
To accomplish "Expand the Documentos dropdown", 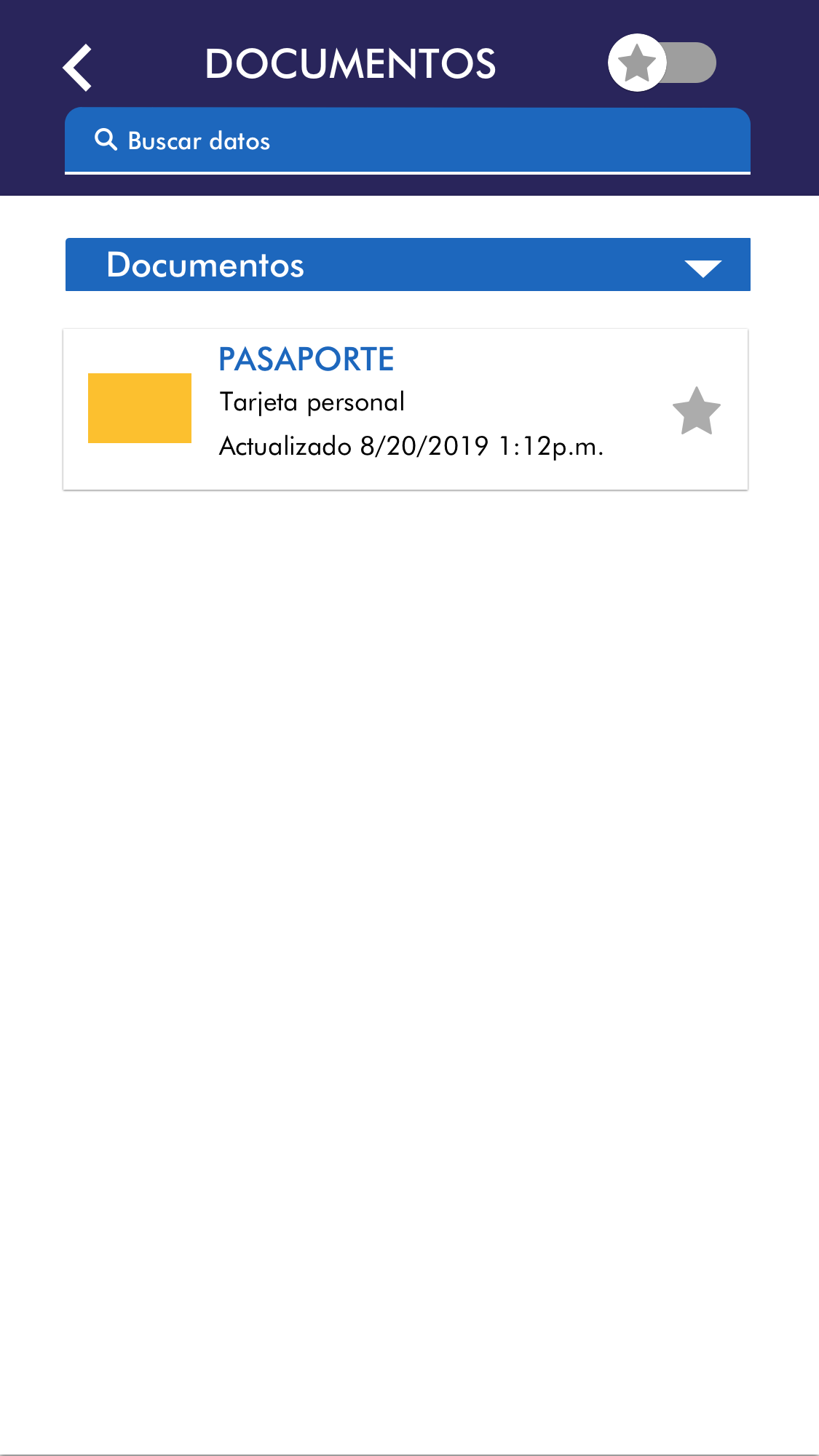I will [x=702, y=266].
